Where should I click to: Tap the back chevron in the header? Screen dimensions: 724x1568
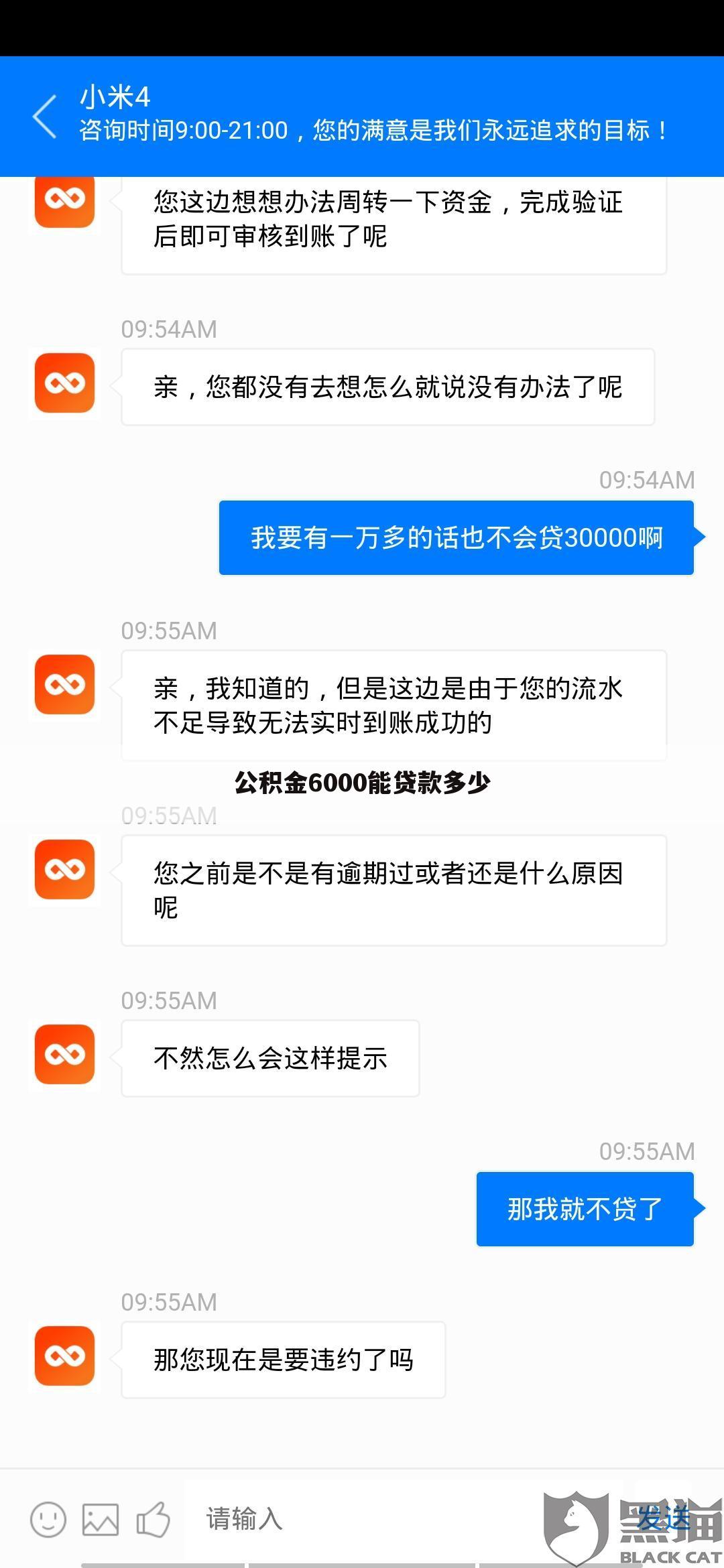(x=44, y=114)
